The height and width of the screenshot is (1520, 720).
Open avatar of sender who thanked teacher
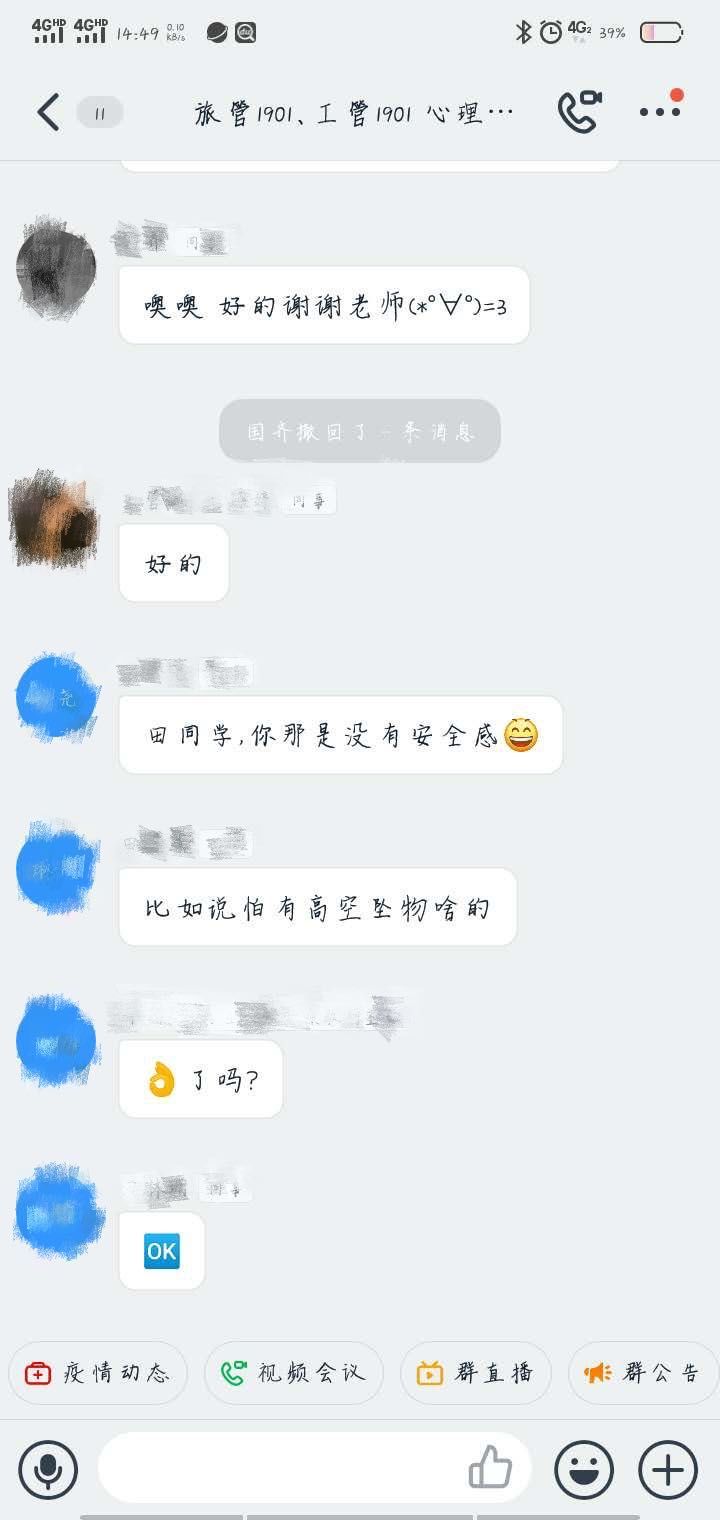[x=57, y=268]
